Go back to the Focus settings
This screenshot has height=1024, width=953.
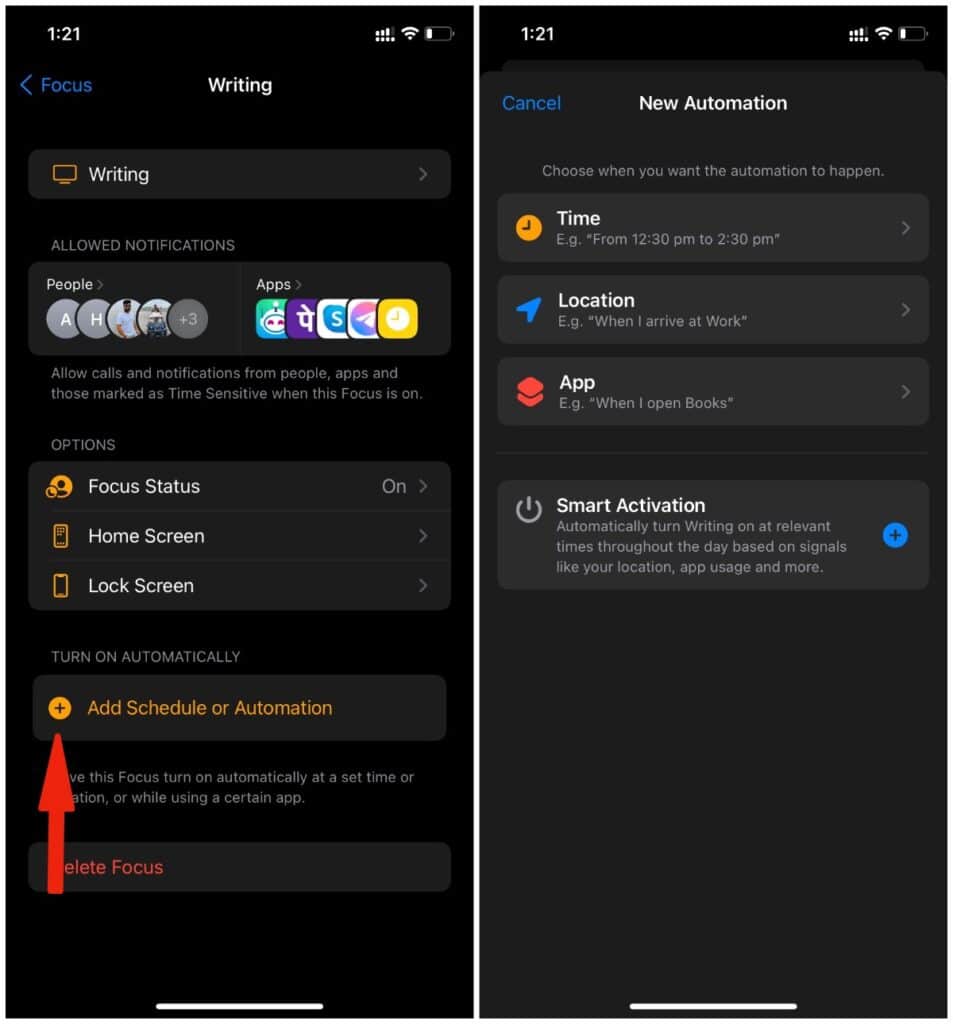point(56,85)
